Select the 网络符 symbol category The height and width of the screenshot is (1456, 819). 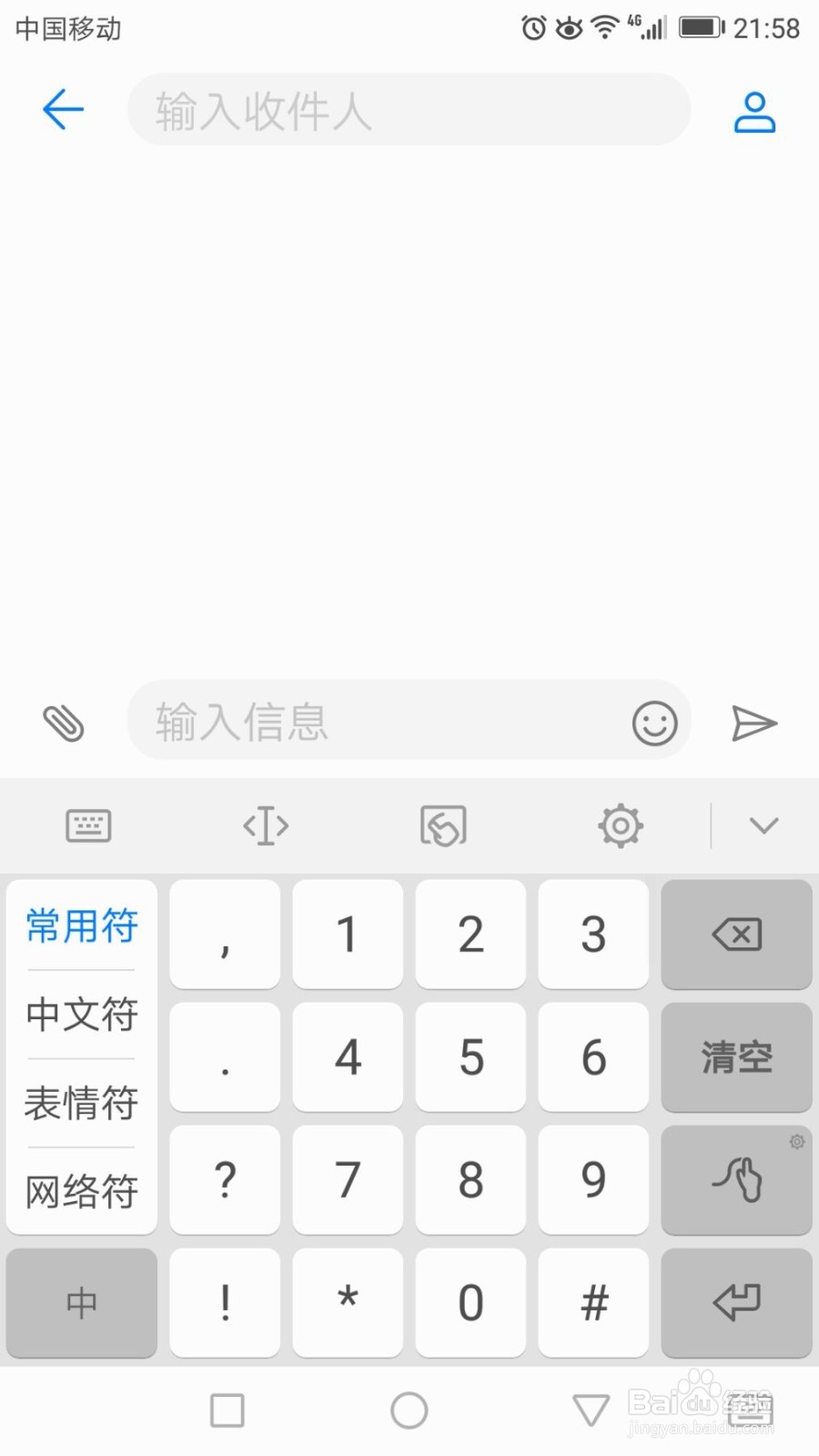81,1192
